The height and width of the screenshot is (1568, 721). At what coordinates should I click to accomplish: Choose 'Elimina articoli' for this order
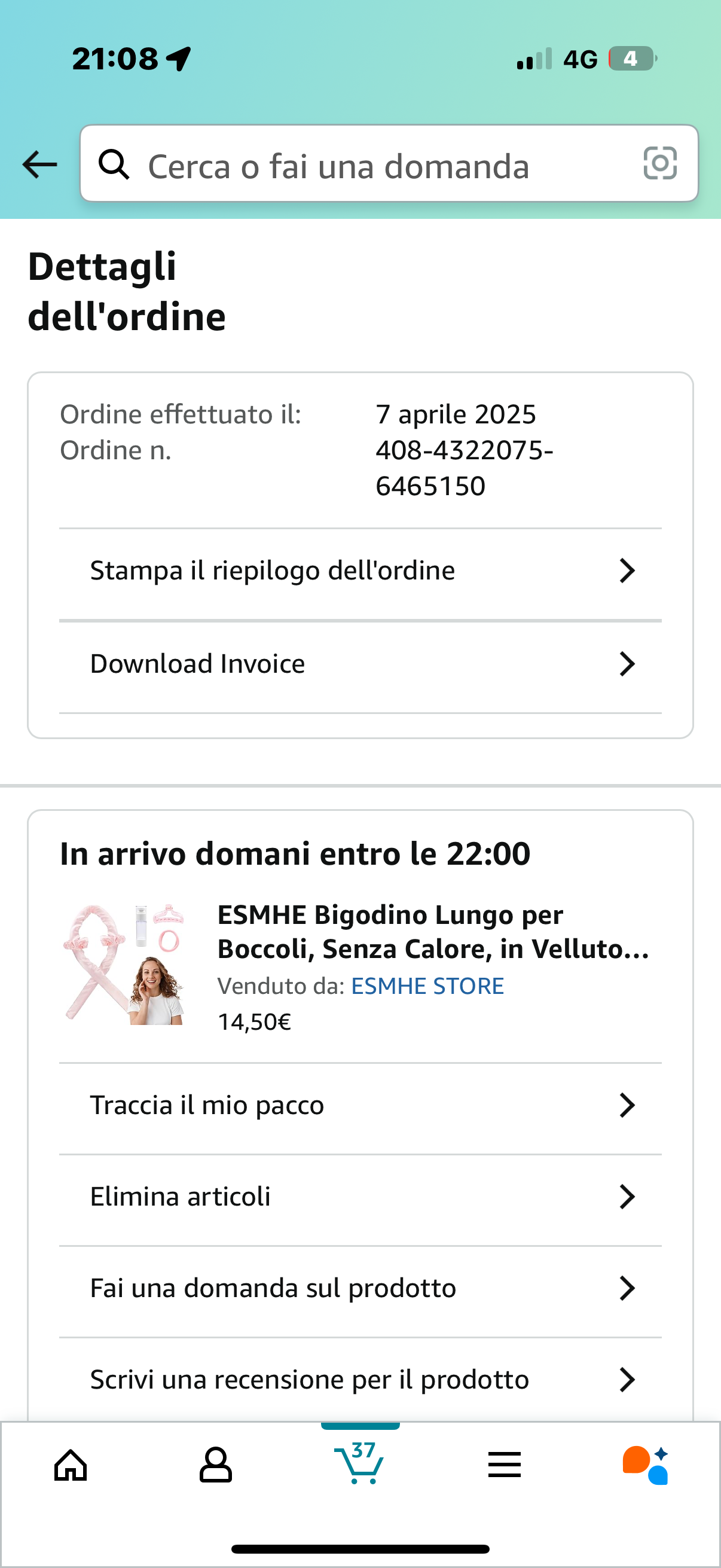pyautogui.click(x=360, y=1197)
